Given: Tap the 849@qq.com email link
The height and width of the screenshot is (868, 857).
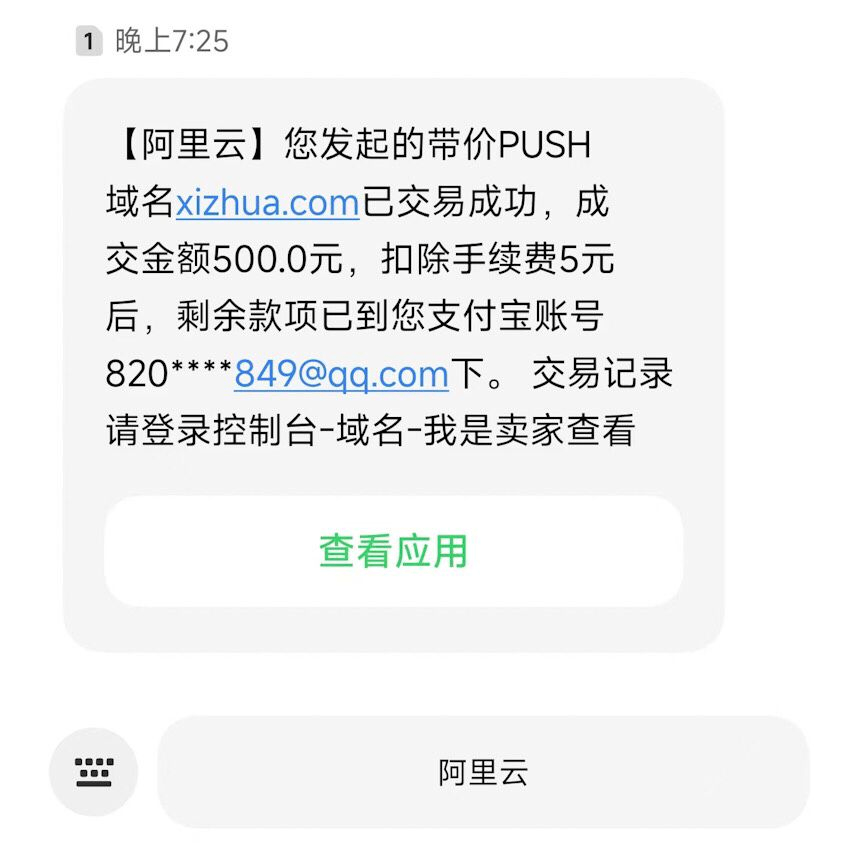Looking at the screenshot, I should tap(341, 374).
